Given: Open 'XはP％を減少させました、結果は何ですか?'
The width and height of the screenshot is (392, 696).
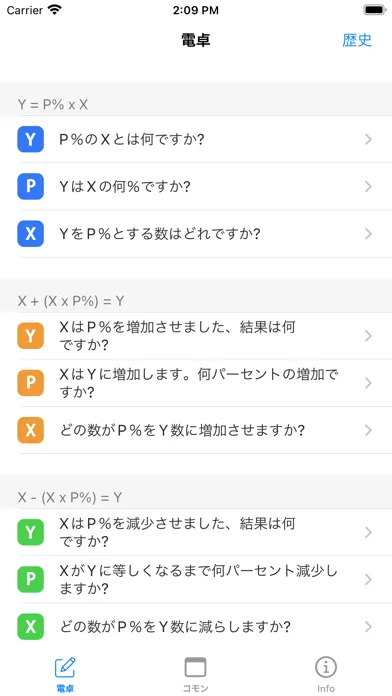Looking at the screenshot, I should (196, 532).
